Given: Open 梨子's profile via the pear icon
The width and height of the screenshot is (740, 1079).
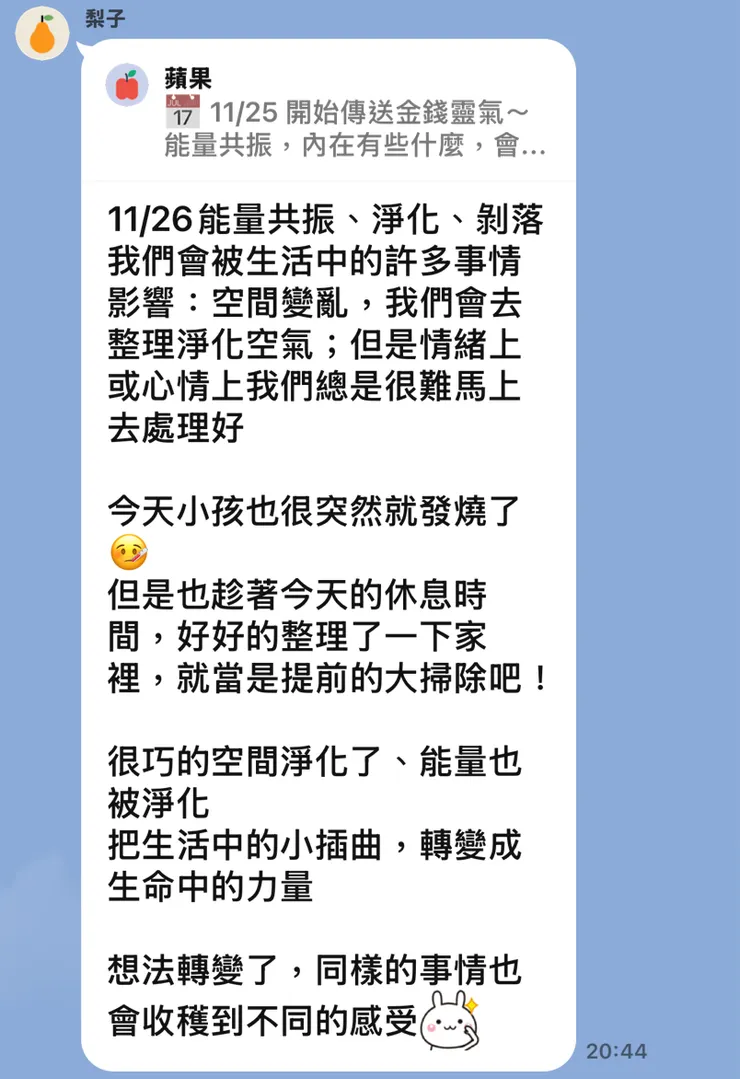Looking at the screenshot, I should click(42, 30).
